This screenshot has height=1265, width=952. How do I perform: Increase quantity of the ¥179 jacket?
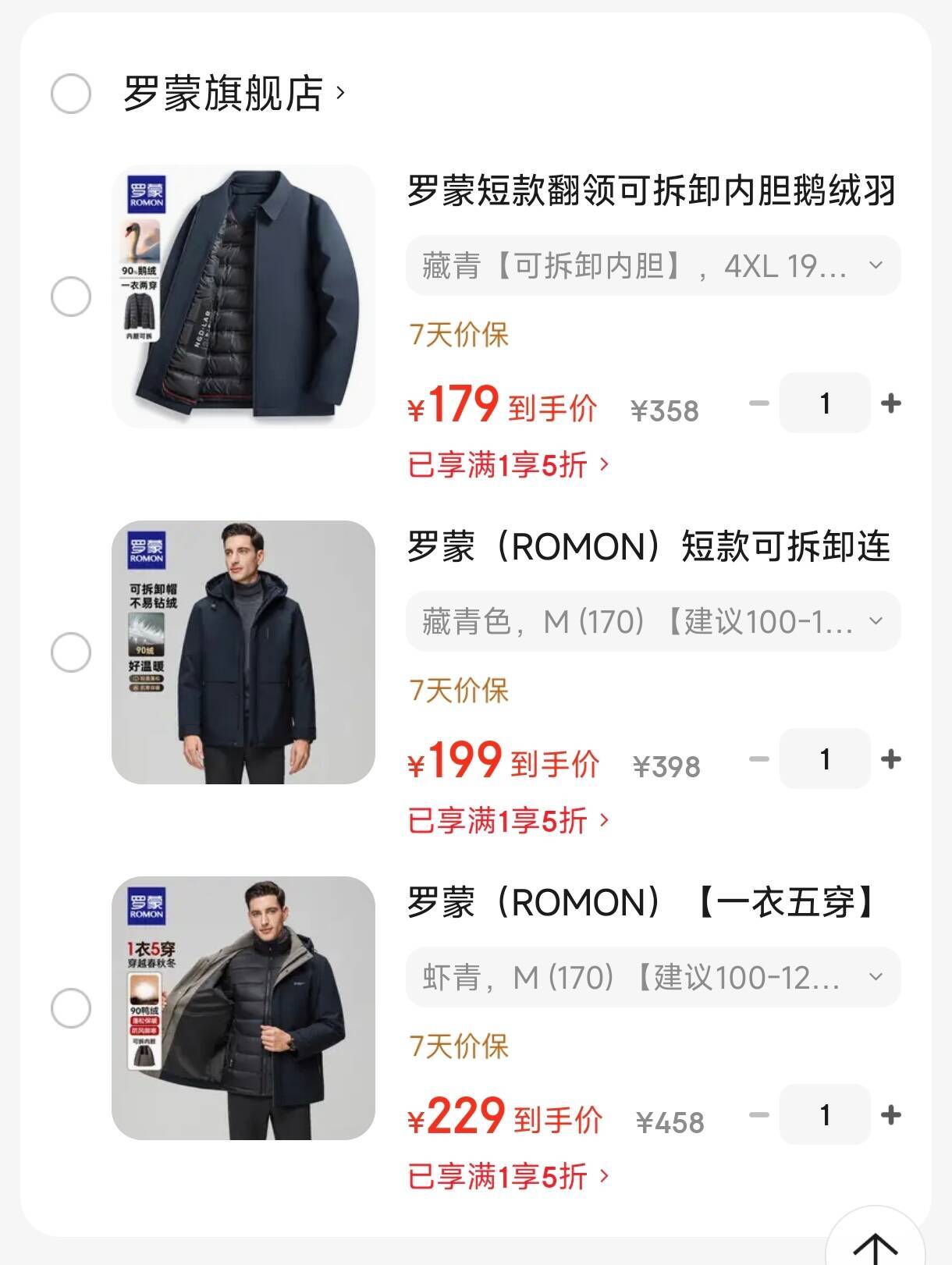point(890,403)
